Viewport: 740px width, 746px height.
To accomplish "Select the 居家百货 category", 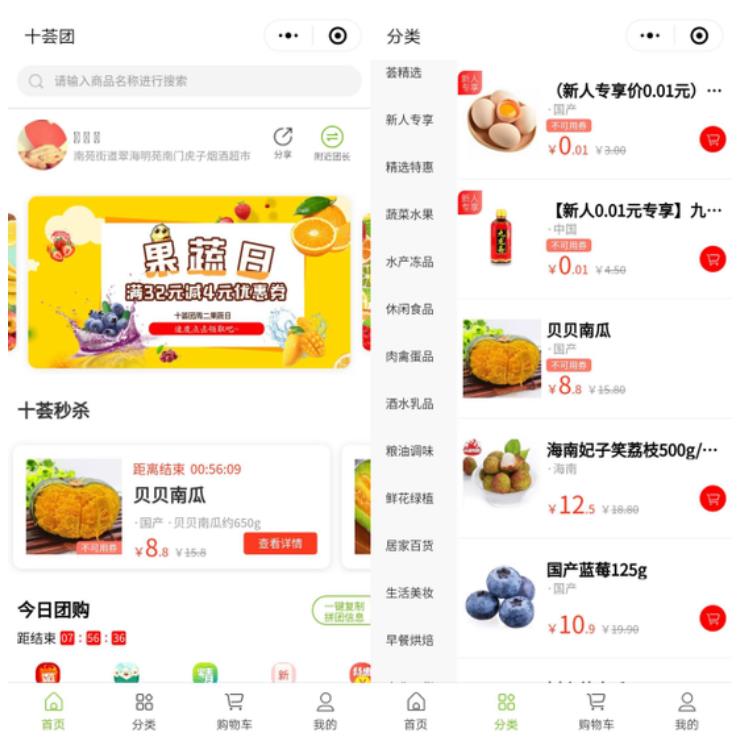I will (x=410, y=546).
